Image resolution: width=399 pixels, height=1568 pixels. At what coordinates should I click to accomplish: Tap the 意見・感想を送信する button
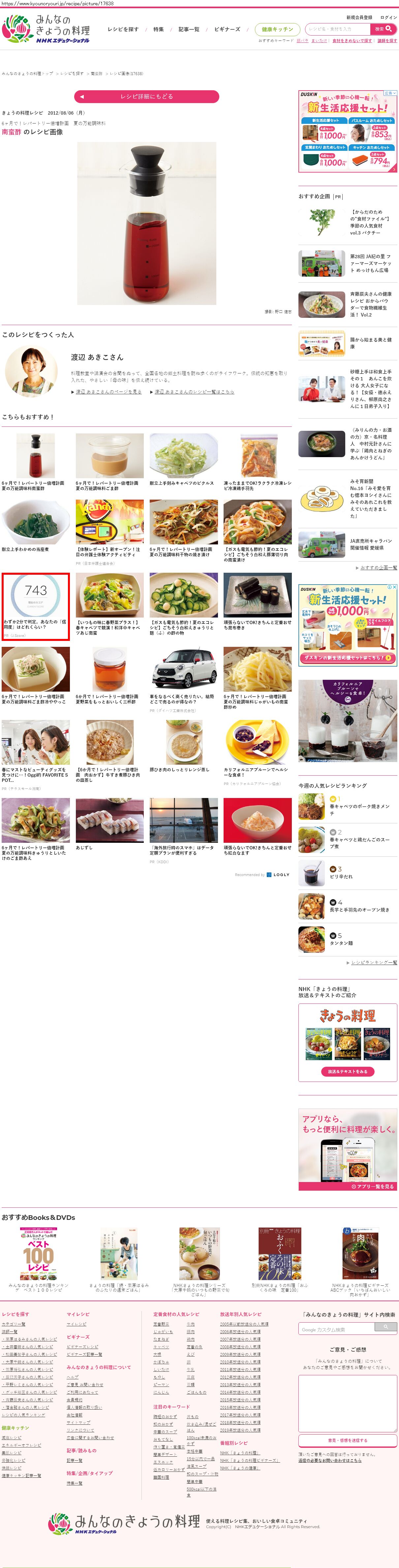[x=347, y=1440]
